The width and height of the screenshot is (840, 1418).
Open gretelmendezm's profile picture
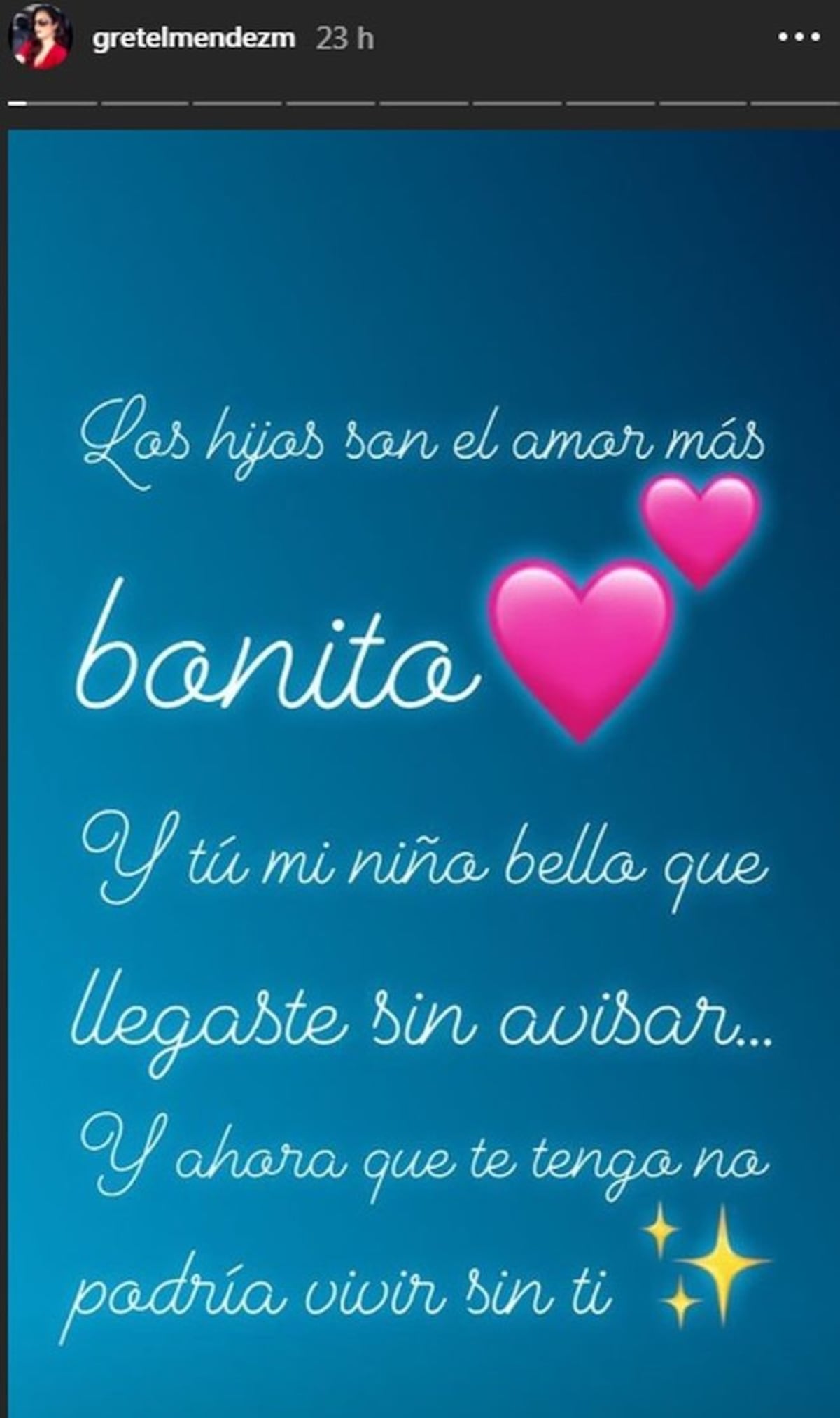point(41,39)
